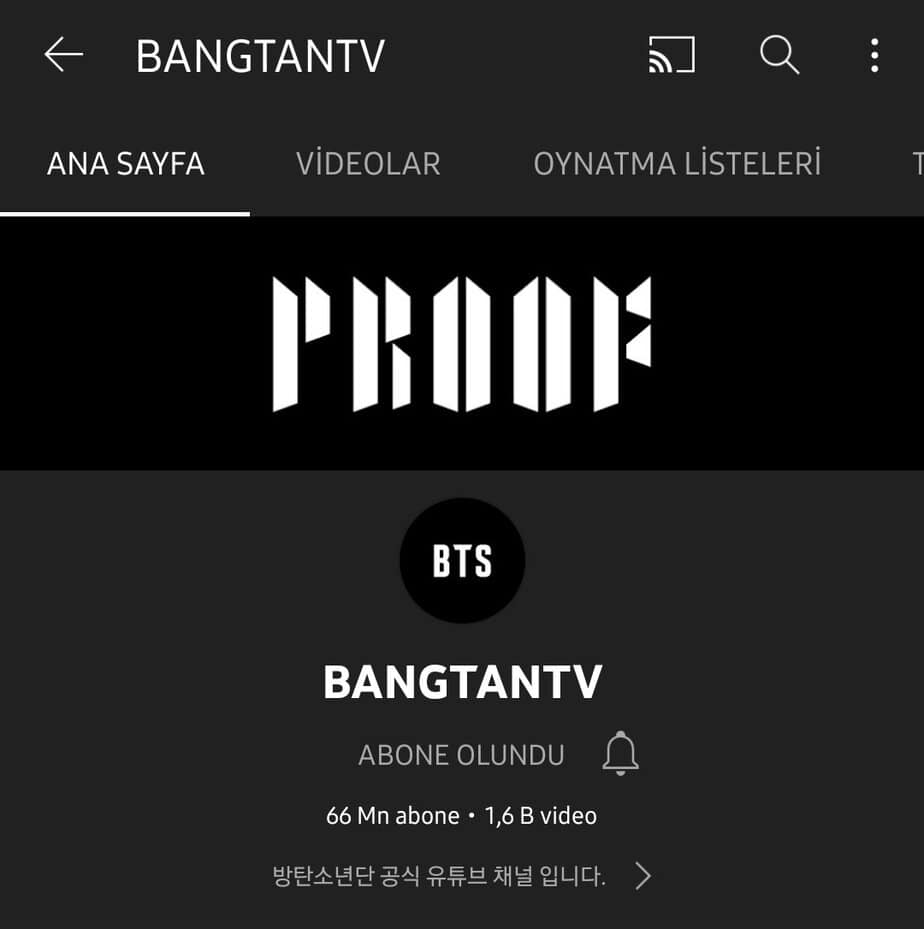Tap the cast to device icon
Screen dimensions: 924x929
coord(671,55)
